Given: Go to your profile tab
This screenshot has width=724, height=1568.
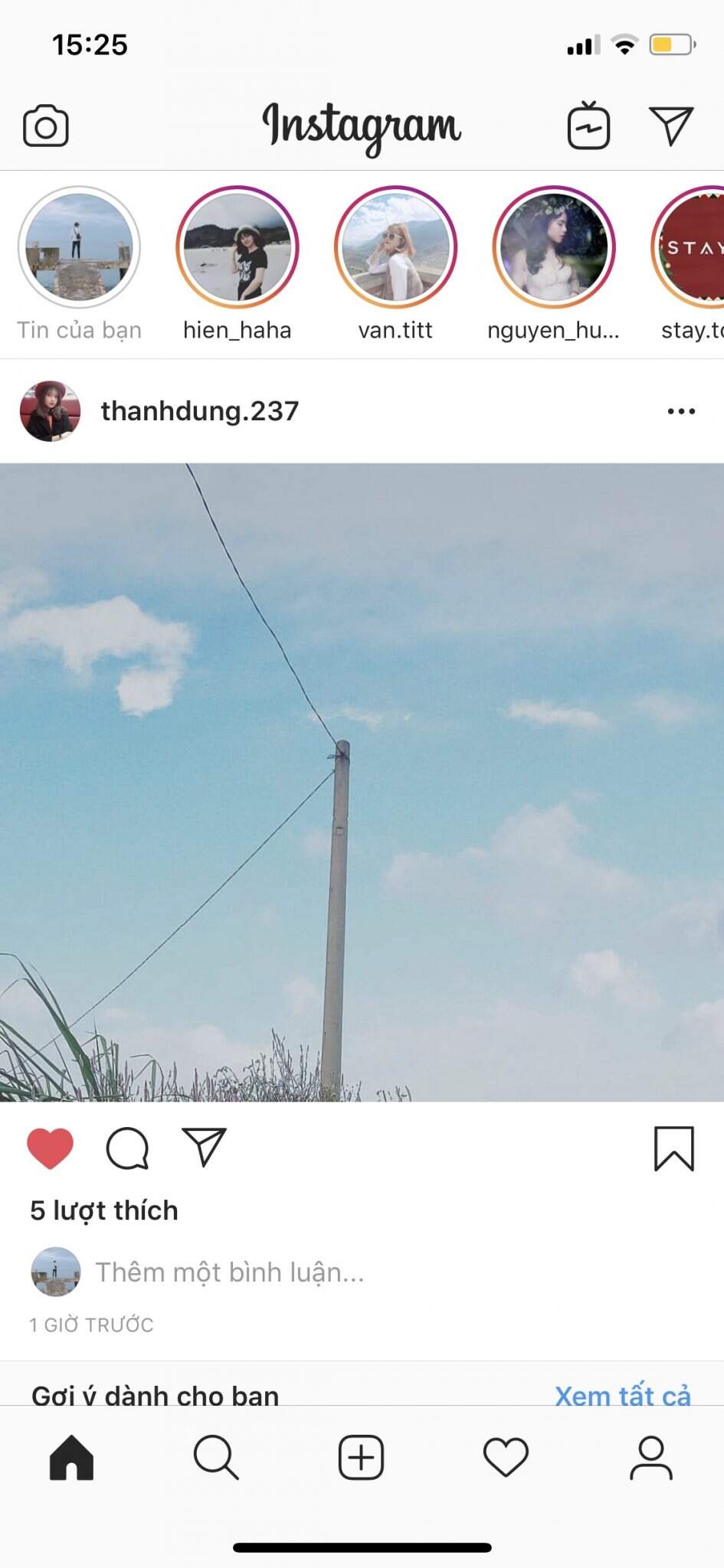Looking at the screenshot, I should [650, 1457].
